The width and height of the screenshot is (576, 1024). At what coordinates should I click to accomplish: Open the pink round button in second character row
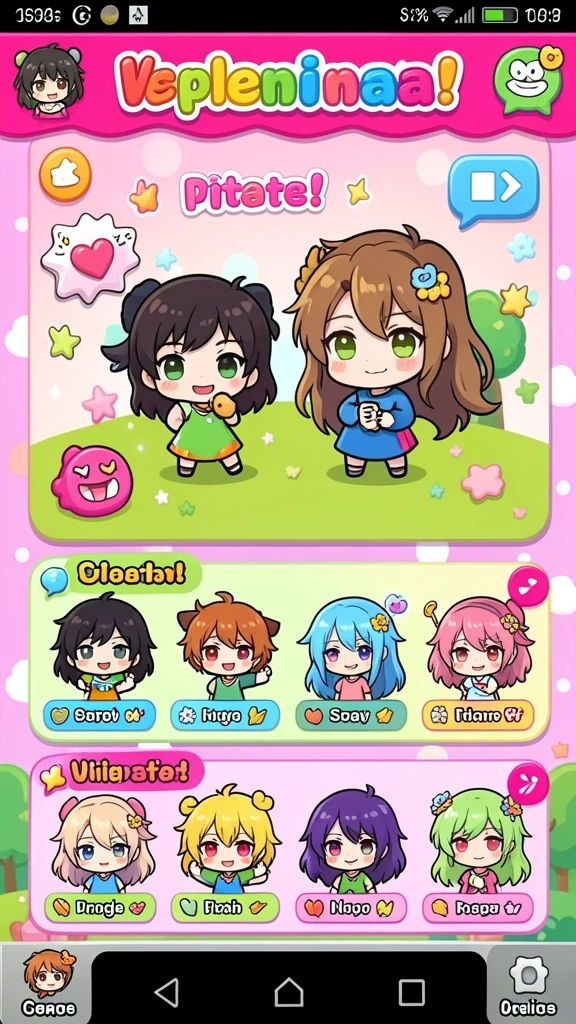pyautogui.click(x=528, y=784)
